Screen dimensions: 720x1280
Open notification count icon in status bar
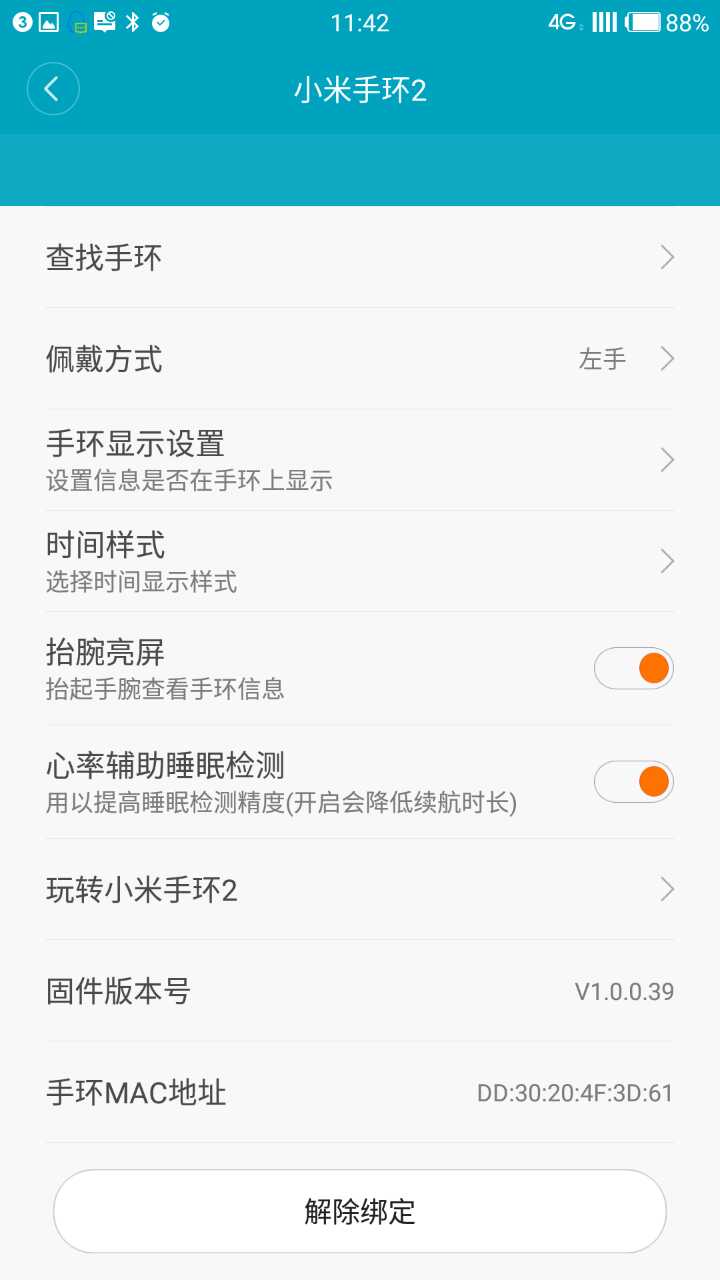(x=22, y=20)
